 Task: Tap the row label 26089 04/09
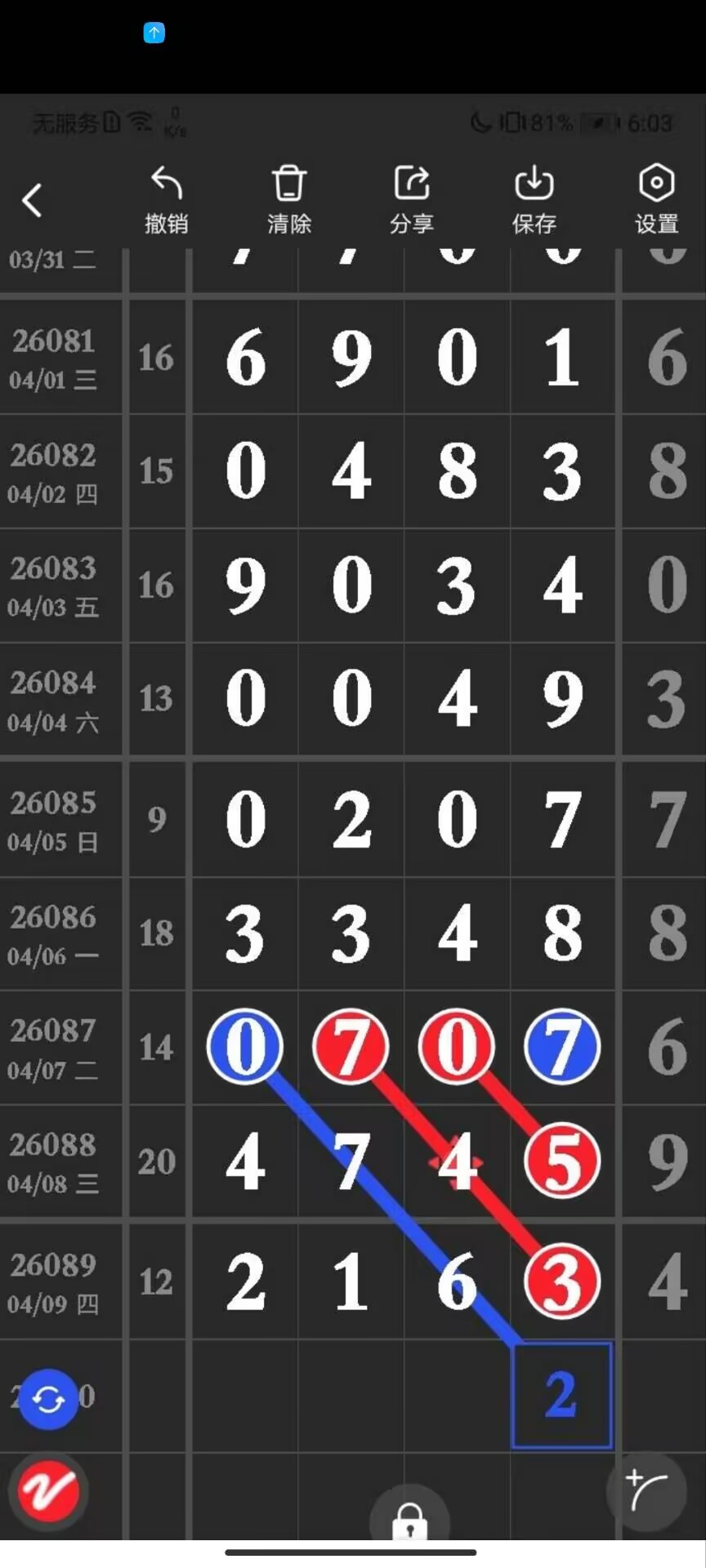point(53,1282)
